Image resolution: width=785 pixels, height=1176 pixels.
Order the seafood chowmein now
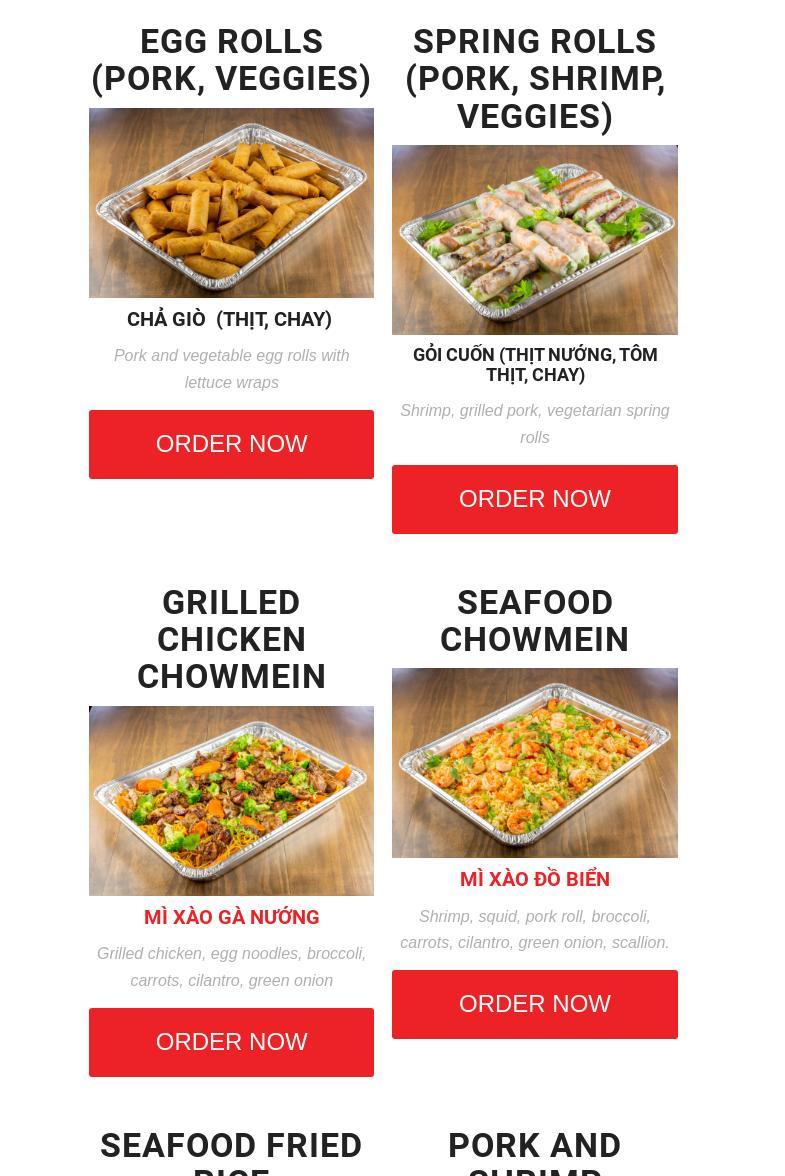click(534, 1004)
